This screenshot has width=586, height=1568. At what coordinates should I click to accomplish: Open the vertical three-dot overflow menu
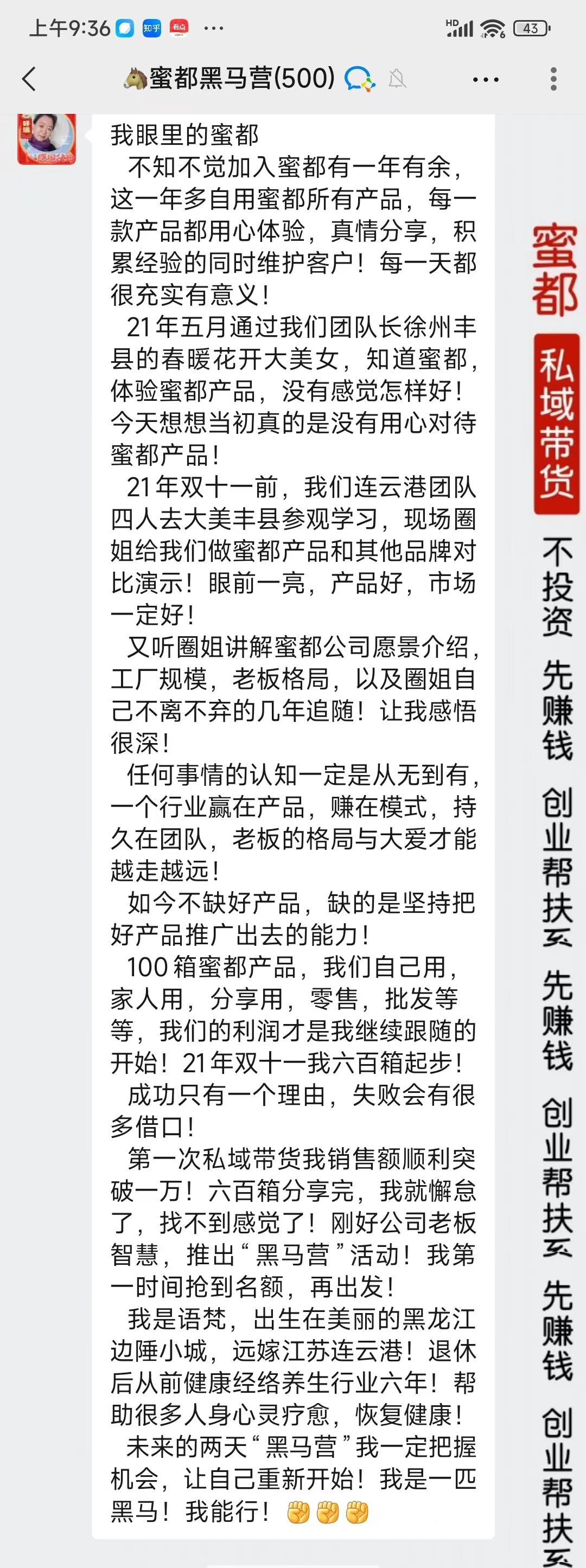pyautogui.click(x=553, y=79)
